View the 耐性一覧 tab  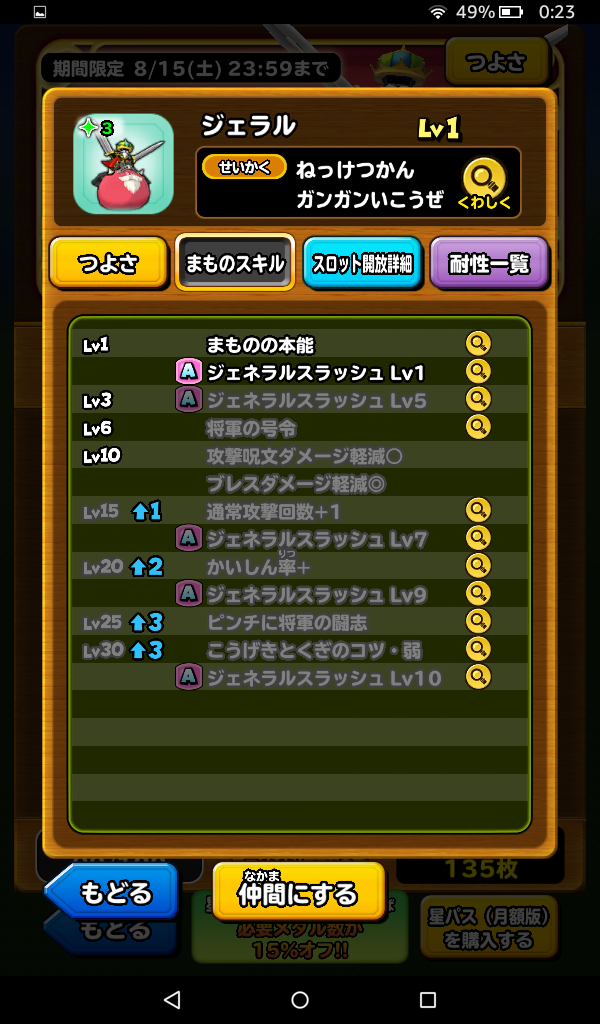(x=489, y=264)
